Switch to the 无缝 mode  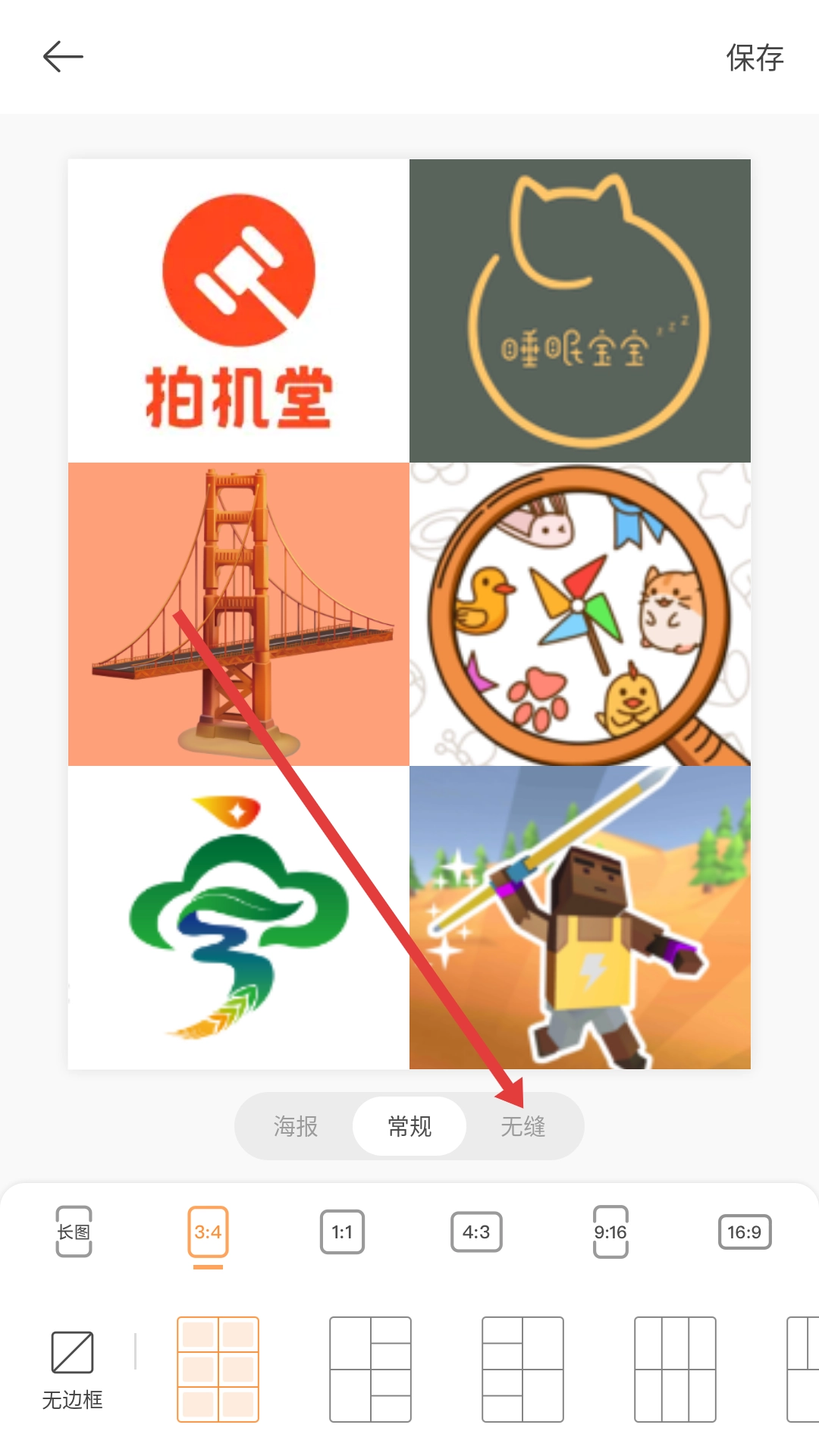pyautogui.click(x=523, y=1126)
